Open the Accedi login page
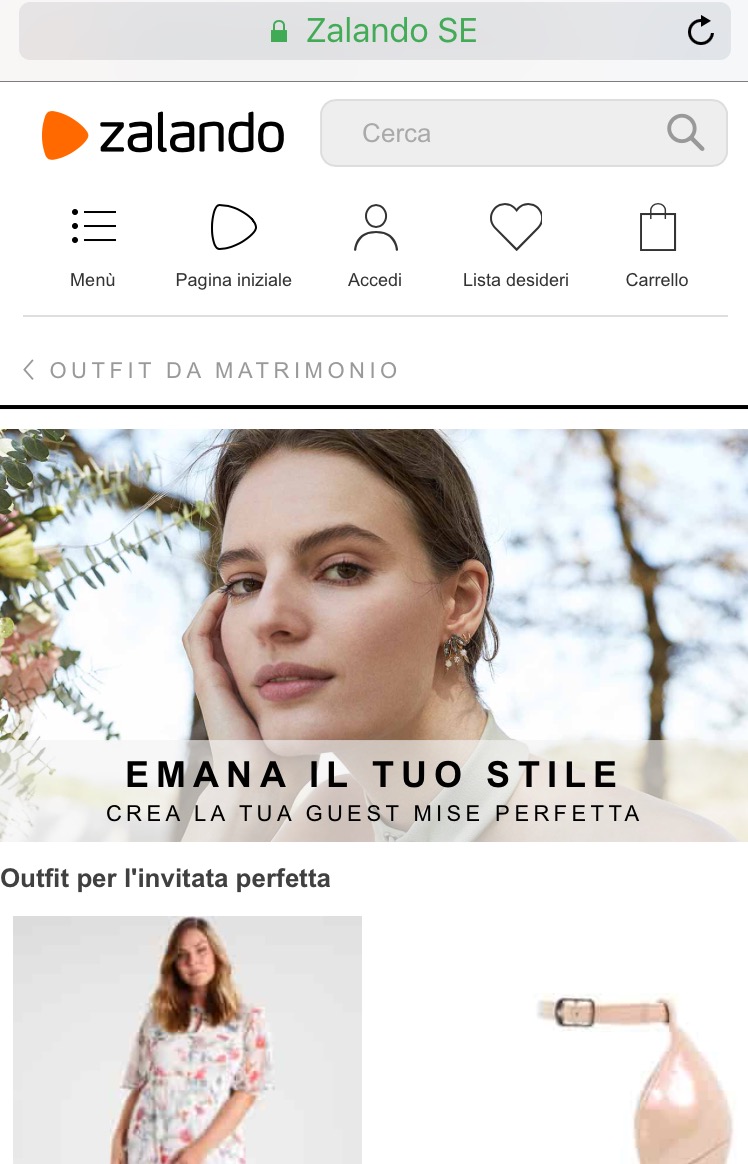Screen dimensions: 748x1164 375,246
